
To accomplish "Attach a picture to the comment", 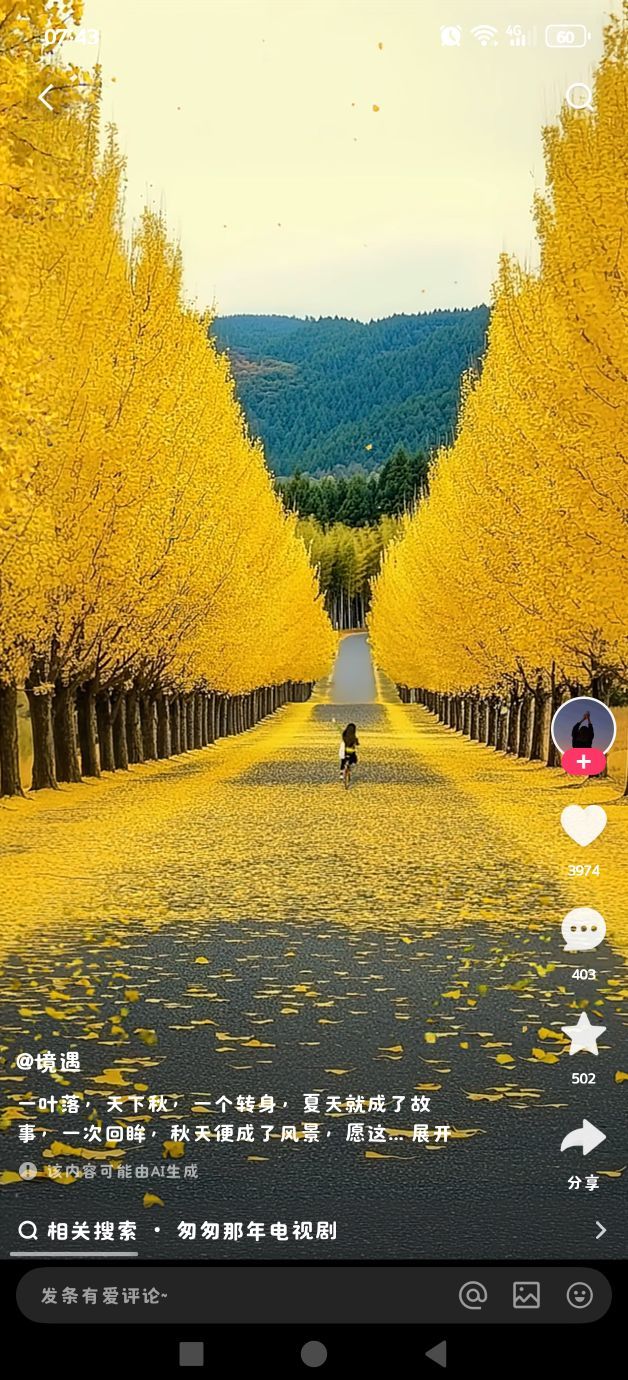I will point(526,1296).
